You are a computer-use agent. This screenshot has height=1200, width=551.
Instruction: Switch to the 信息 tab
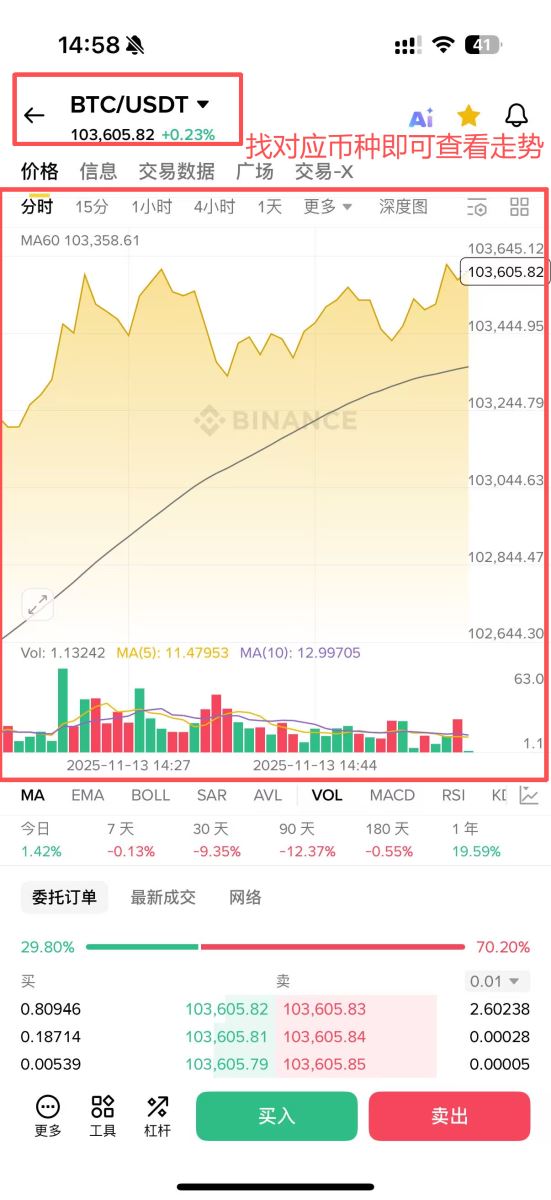point(98,172)
